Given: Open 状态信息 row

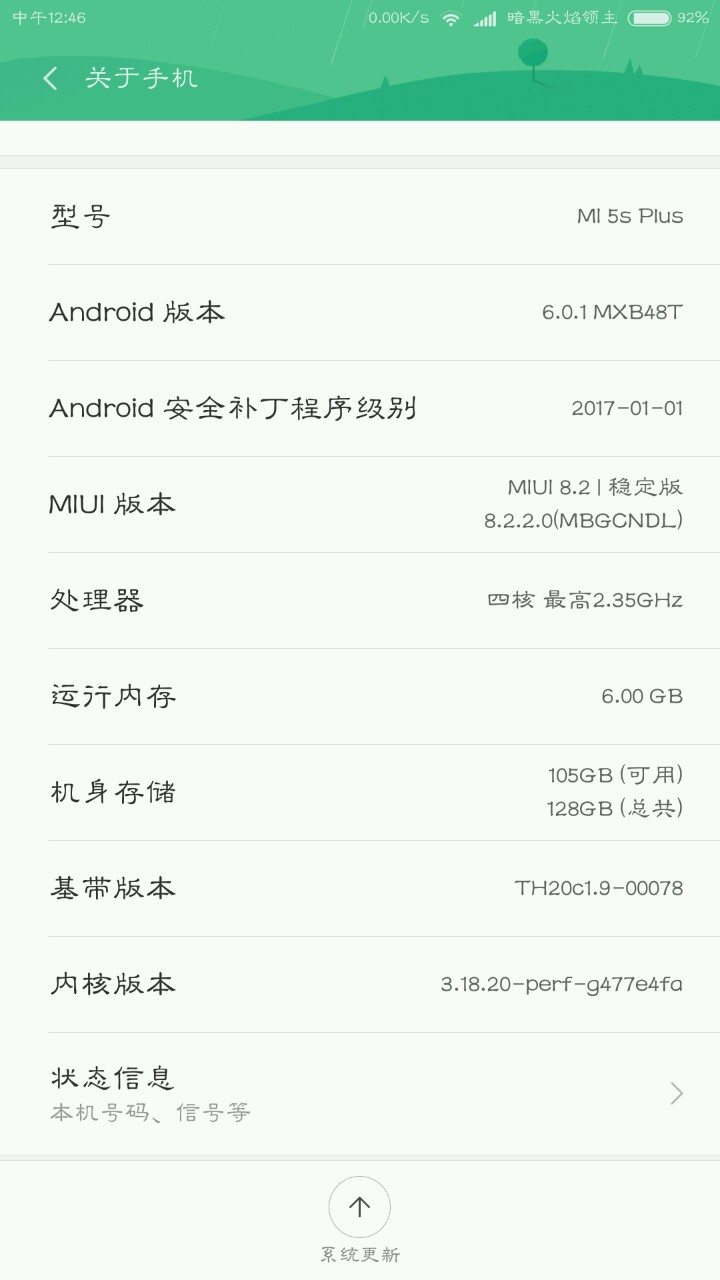Looking at the screenshot, I should pyautogui.click(x=360, y=1092).
